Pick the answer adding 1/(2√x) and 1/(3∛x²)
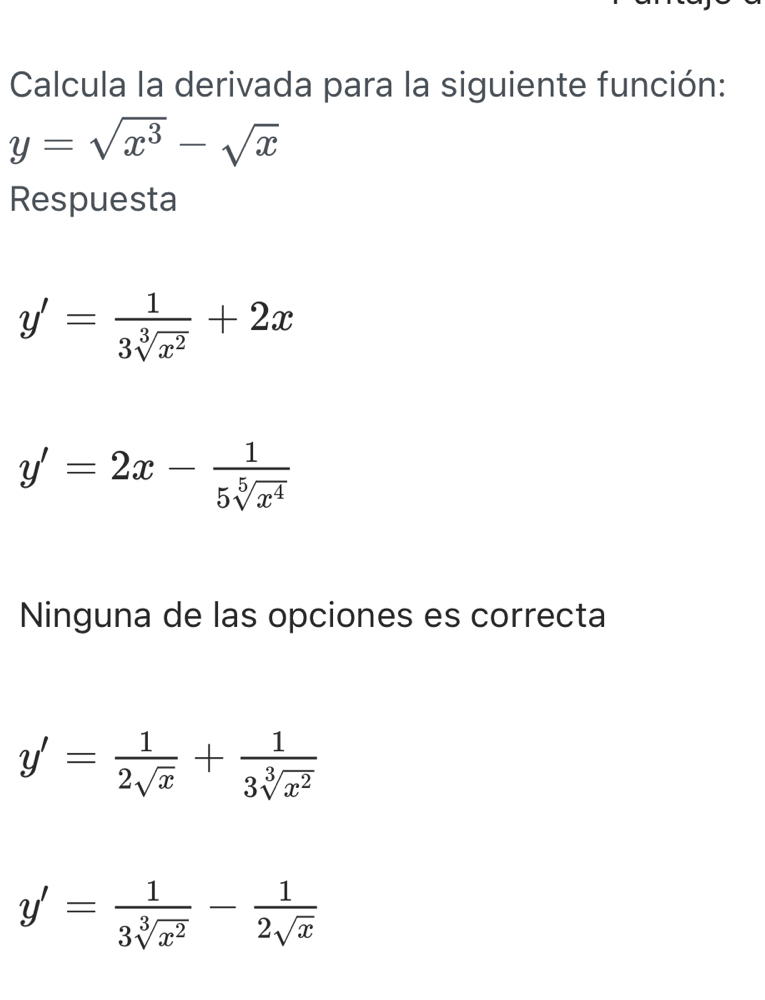This screenshot has width=765, height=1000. pyautogui.click(x=168, y=765)
